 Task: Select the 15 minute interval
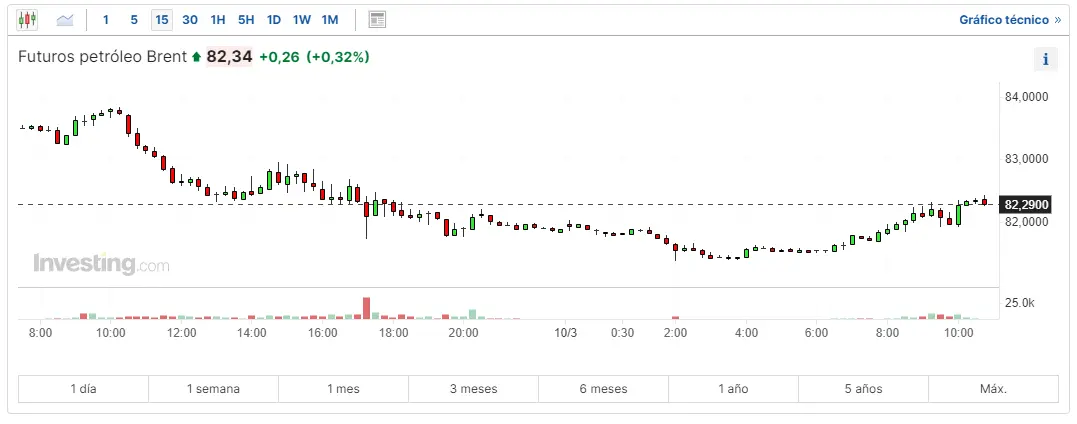click(x=162, y=19)
